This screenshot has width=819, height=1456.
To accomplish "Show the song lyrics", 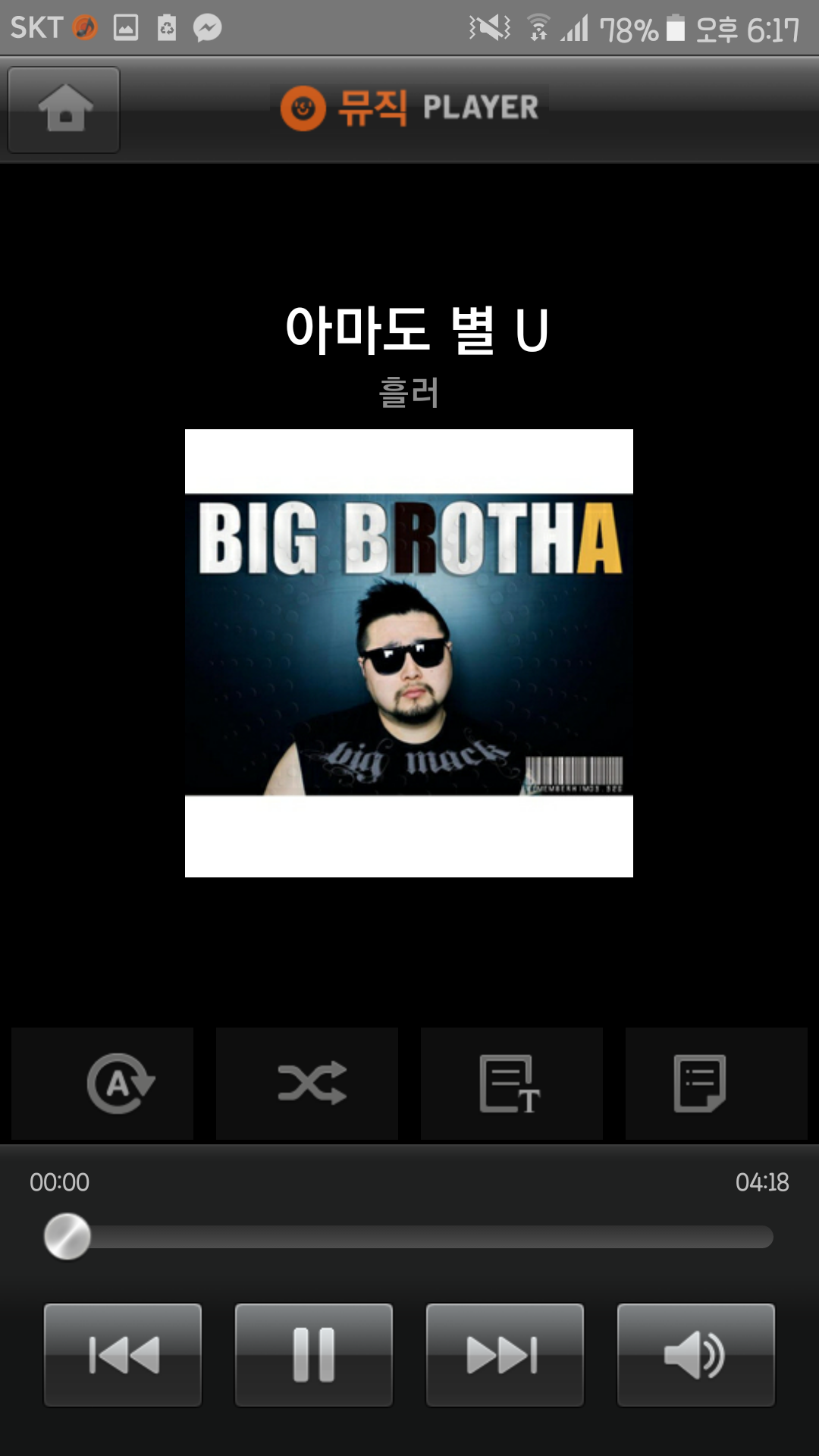I will (512, 1083).
